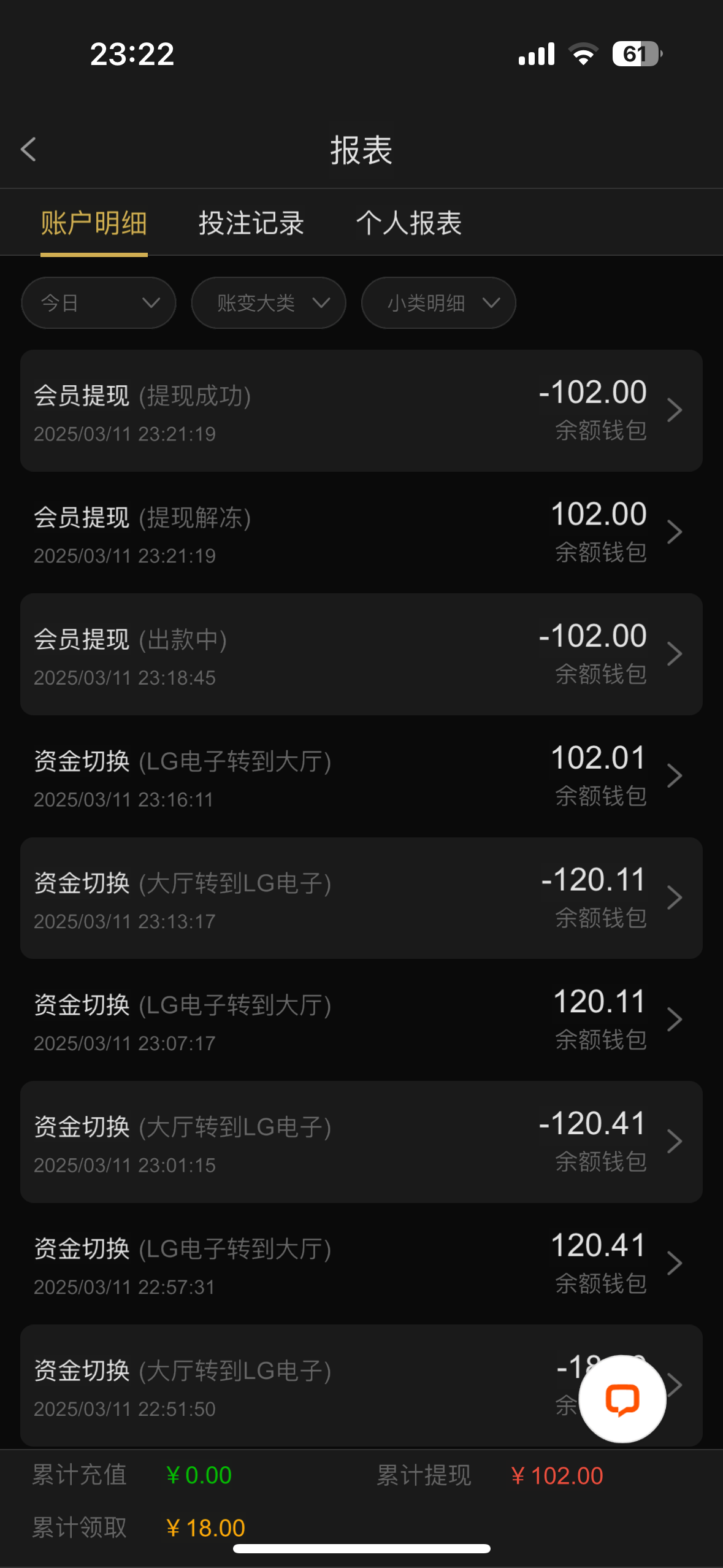
Task: Open the 22:57:31 资金切换 entry
Action: (361, 1263)
